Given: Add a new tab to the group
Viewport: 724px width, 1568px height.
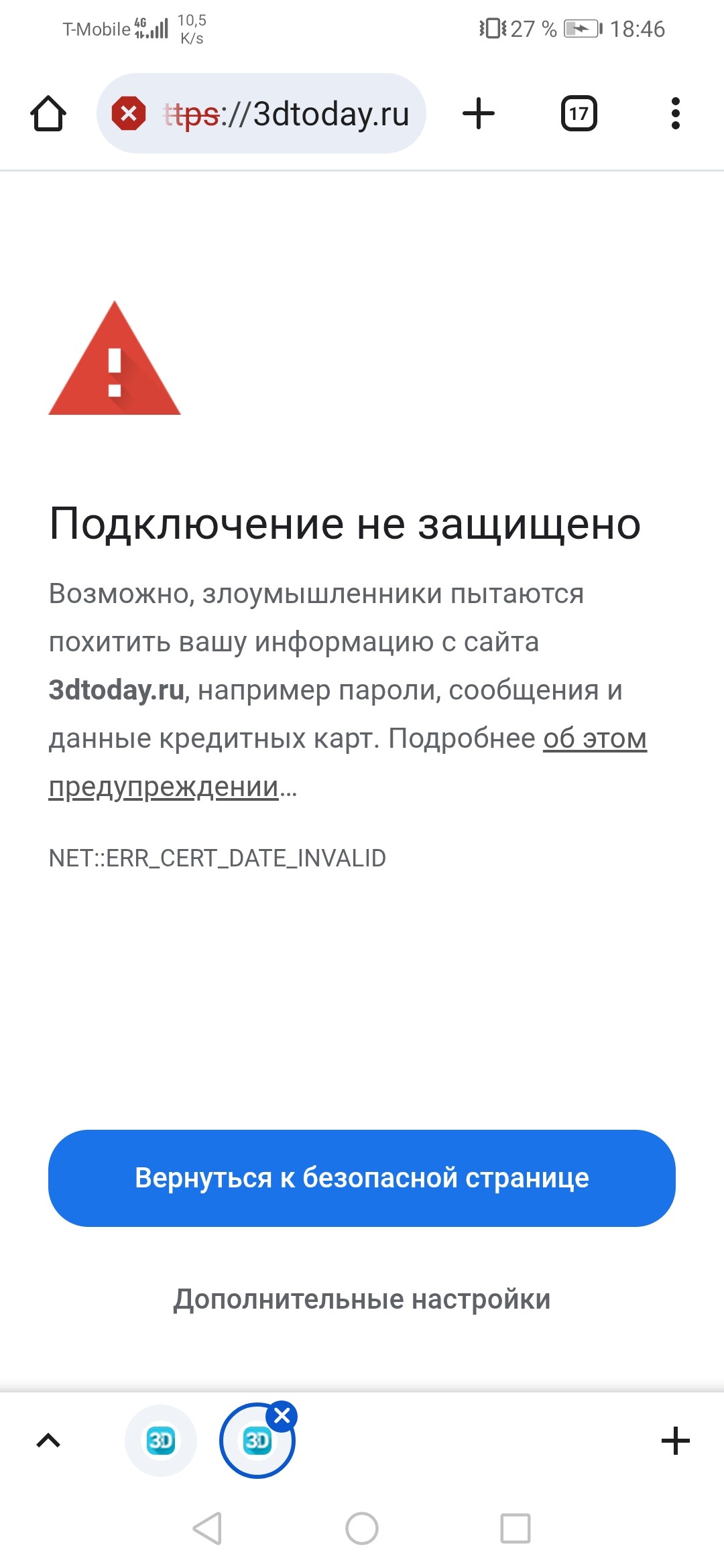Looking at the screenshot, I should tap(675, 1440).
